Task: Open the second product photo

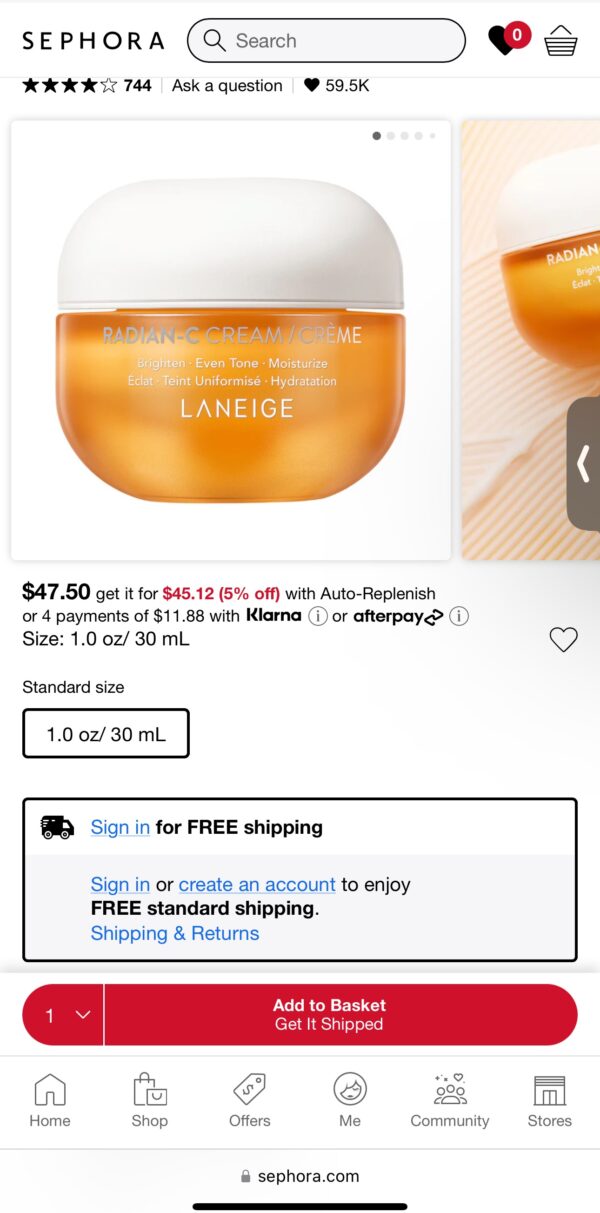Action: (530, 340)
